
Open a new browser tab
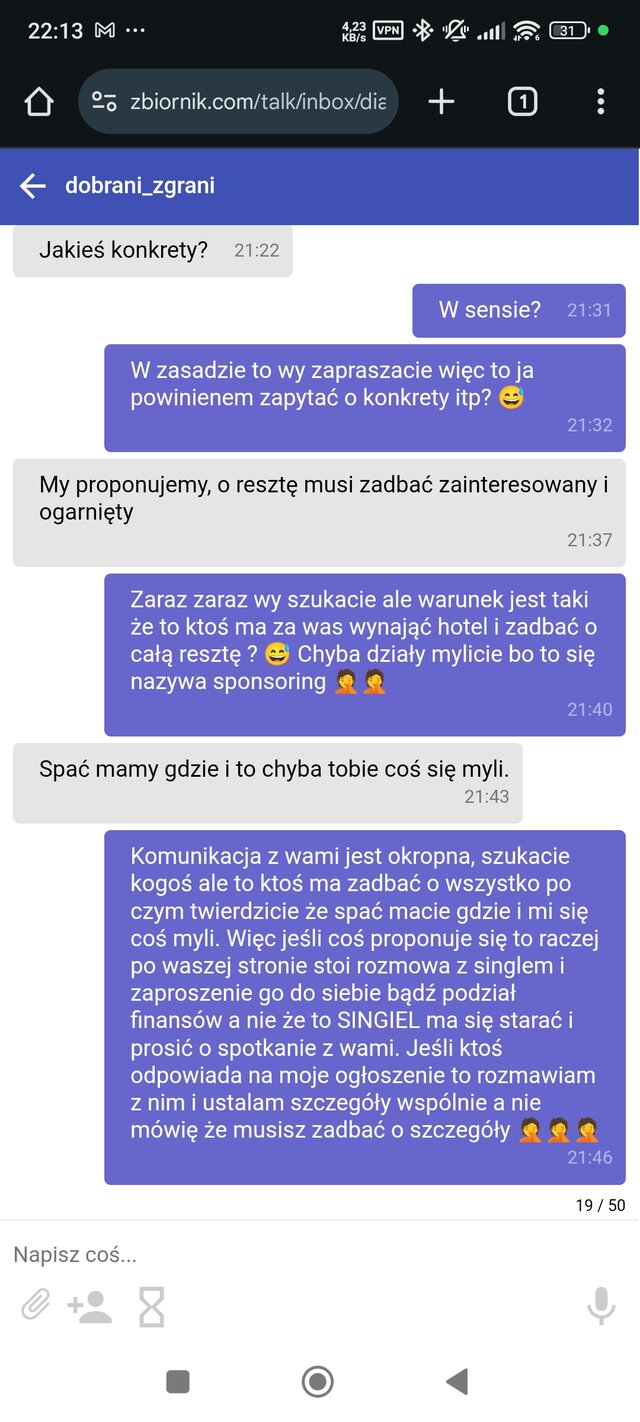coord(441,101)
